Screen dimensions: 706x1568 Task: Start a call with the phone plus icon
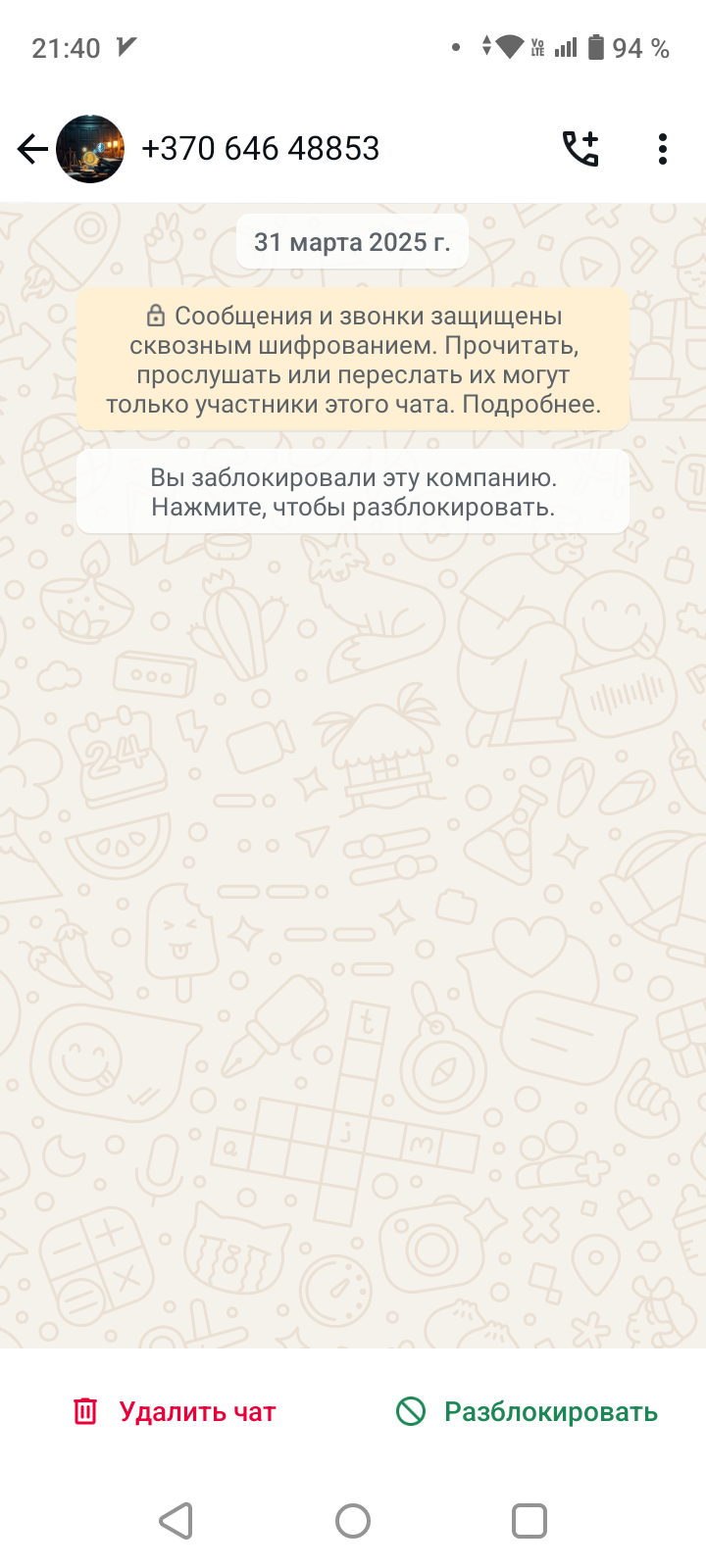click(x=580, y=149)
